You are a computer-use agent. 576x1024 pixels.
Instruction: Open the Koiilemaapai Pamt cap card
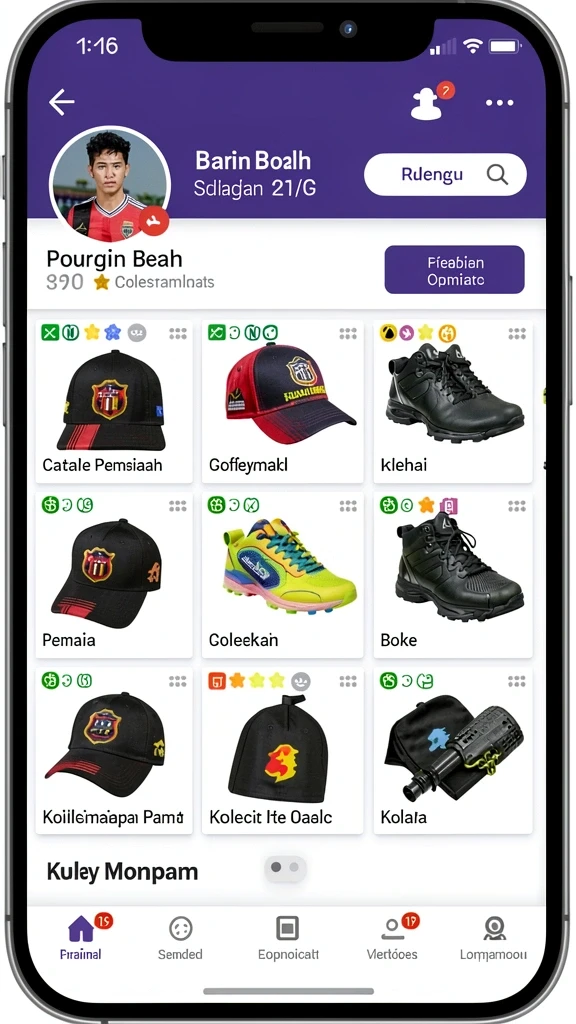pos(114,750)
